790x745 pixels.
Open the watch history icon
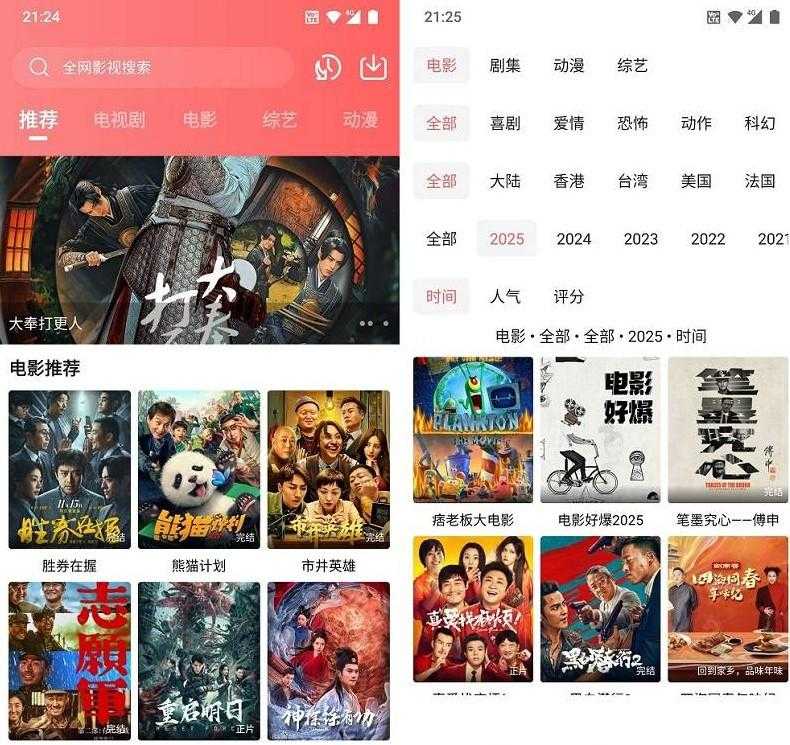coord(327,68)
